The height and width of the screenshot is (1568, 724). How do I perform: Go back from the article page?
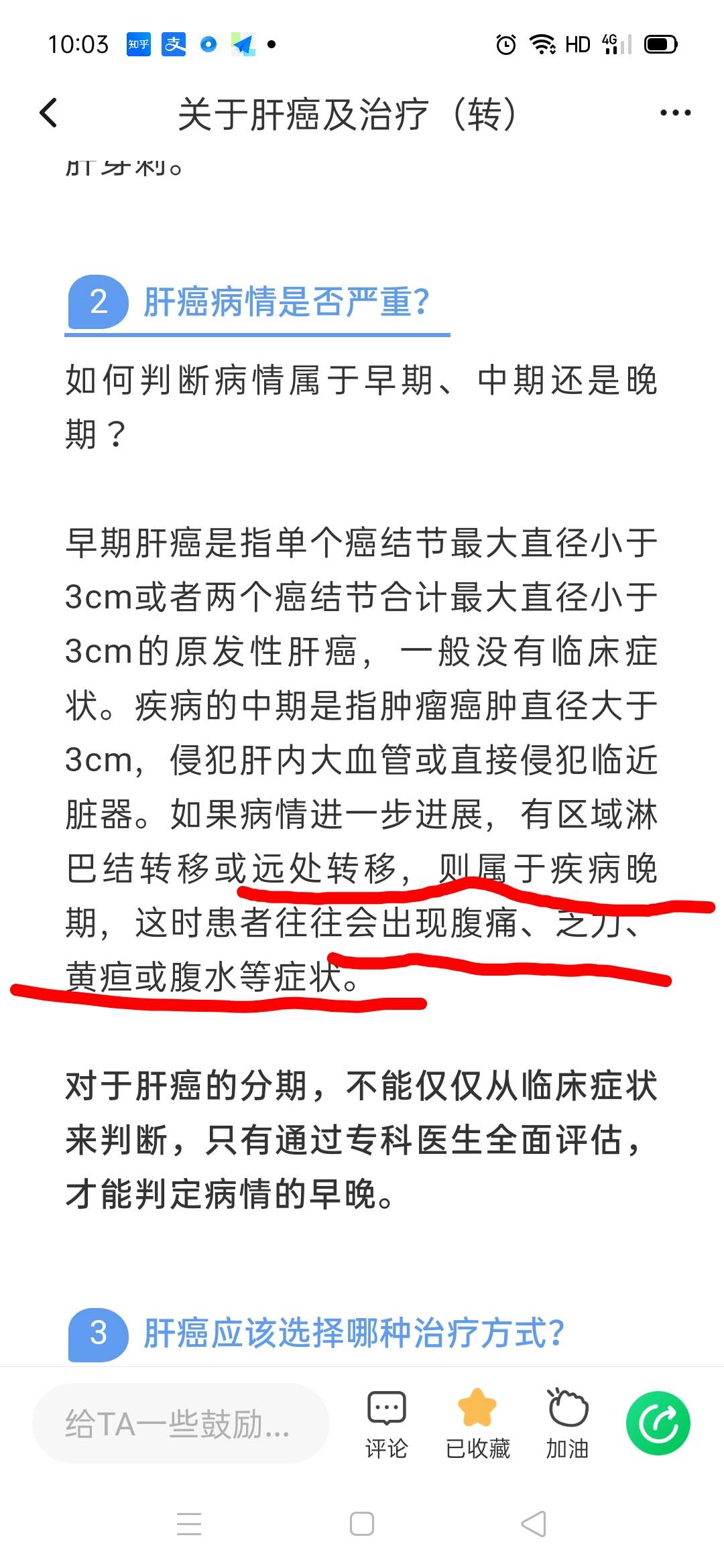click(48, 113)
